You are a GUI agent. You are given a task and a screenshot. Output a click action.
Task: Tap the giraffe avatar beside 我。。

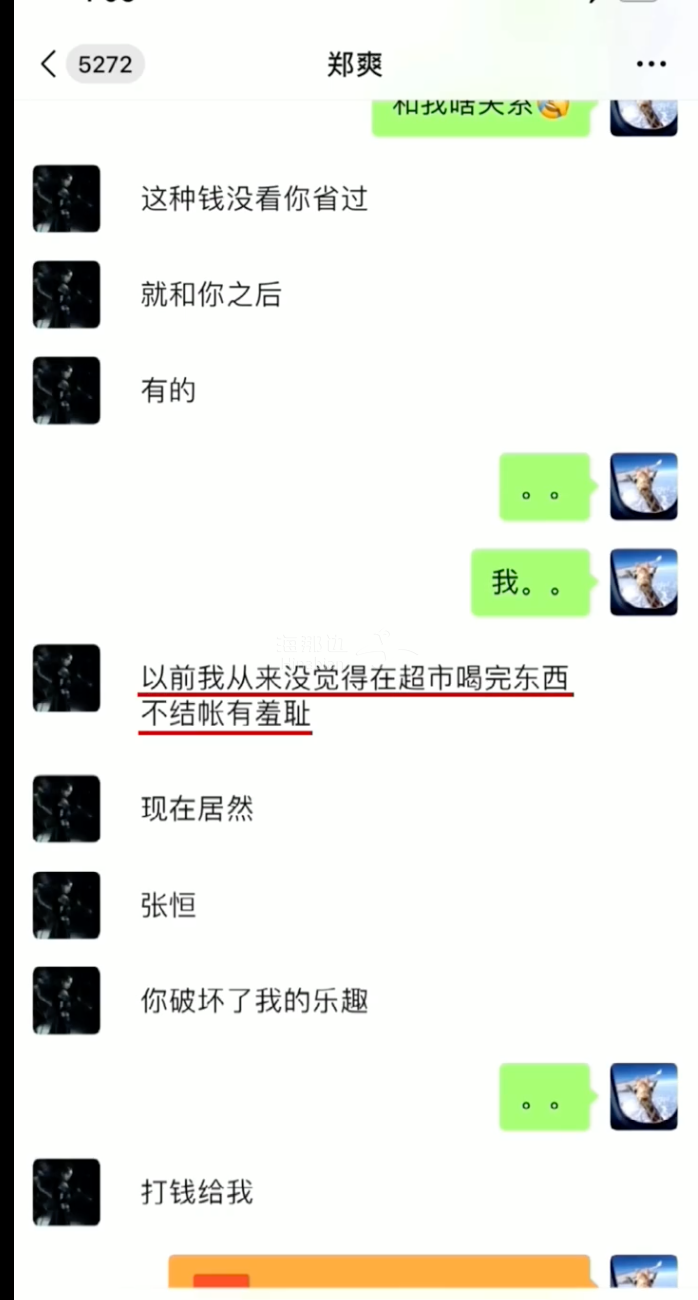[x=643, y=582]
